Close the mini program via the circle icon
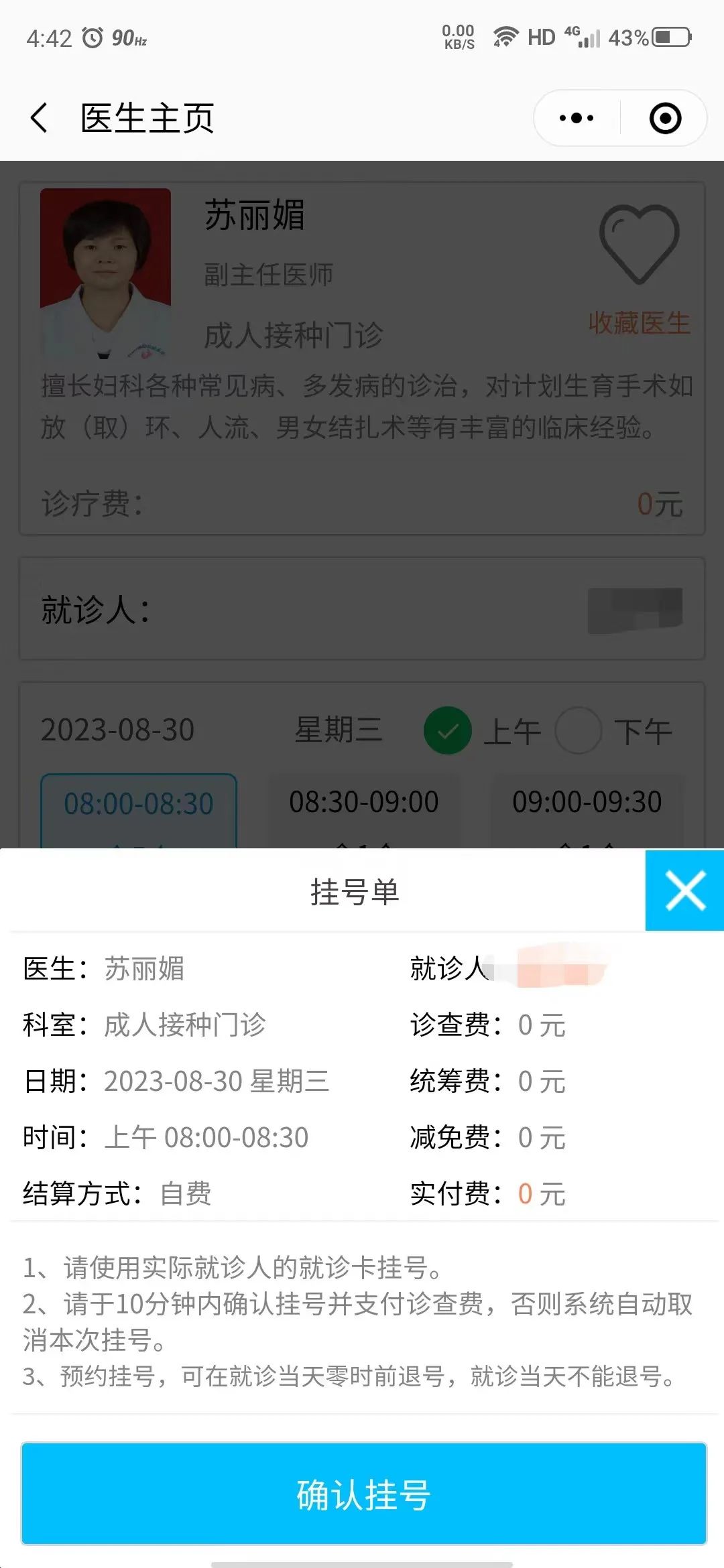Viewport: 724px width, 1568px height. [x=665, y=118]
